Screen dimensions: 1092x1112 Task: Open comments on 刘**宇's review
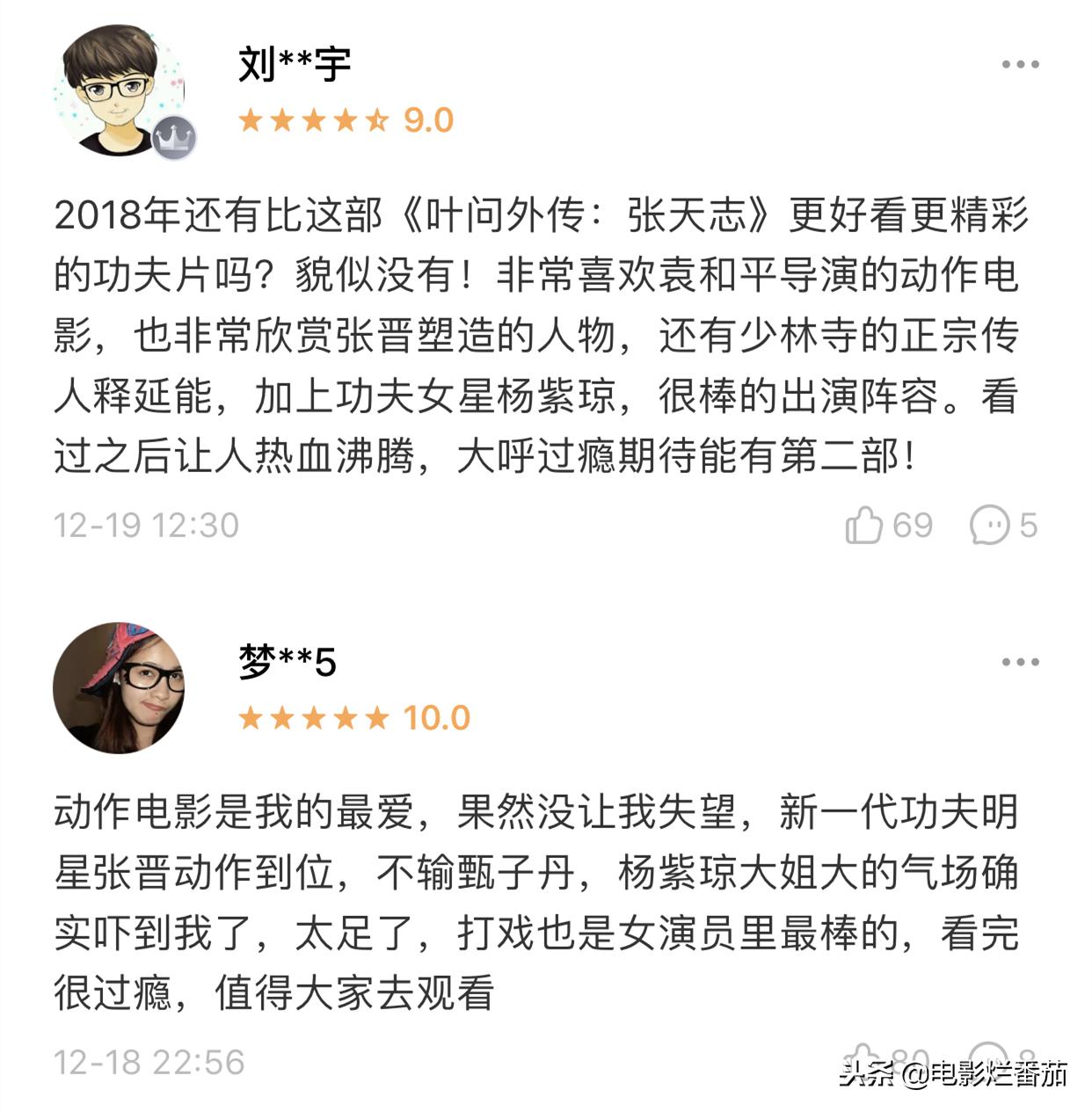pyautogui.click(x=989, y=525)
